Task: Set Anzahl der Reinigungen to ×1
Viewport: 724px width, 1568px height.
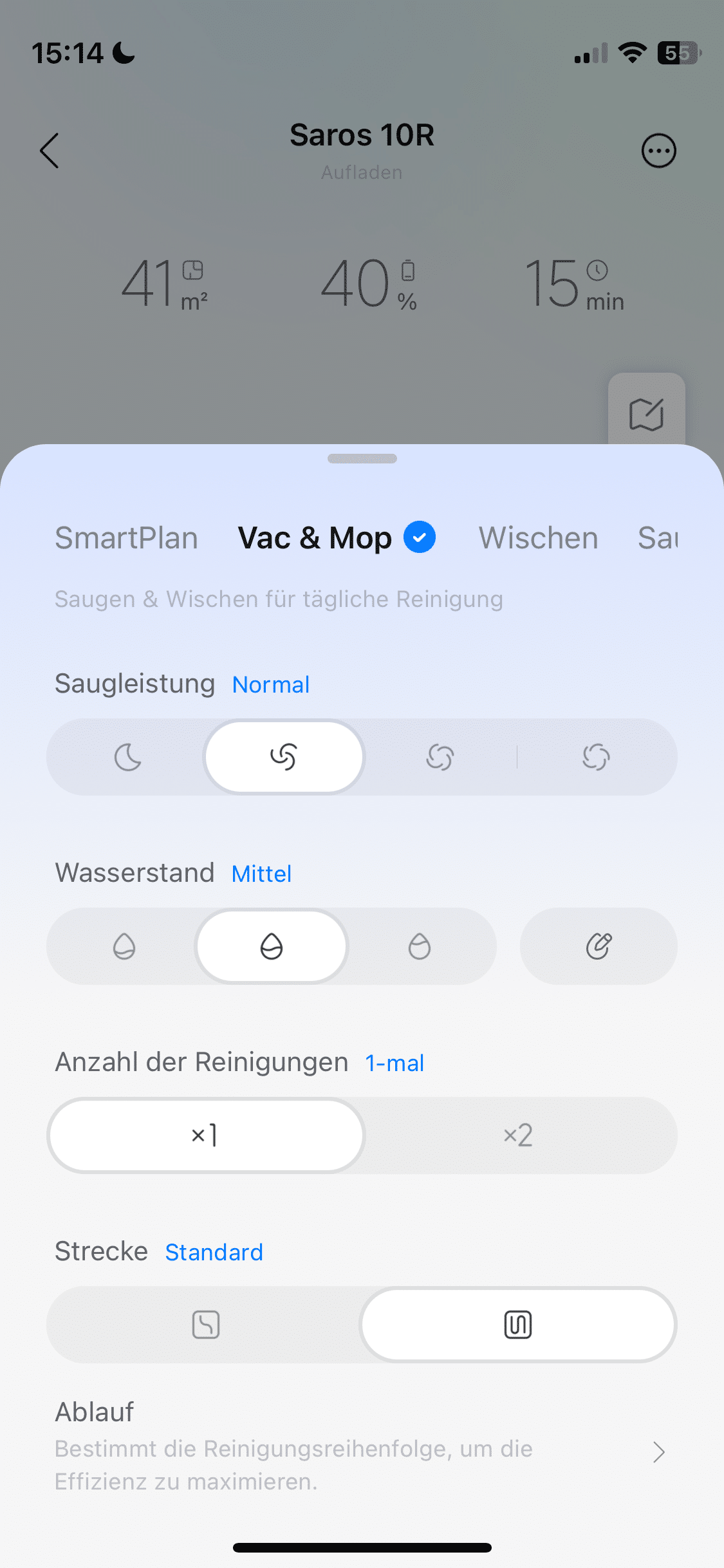Action: tap(205, 1135)
